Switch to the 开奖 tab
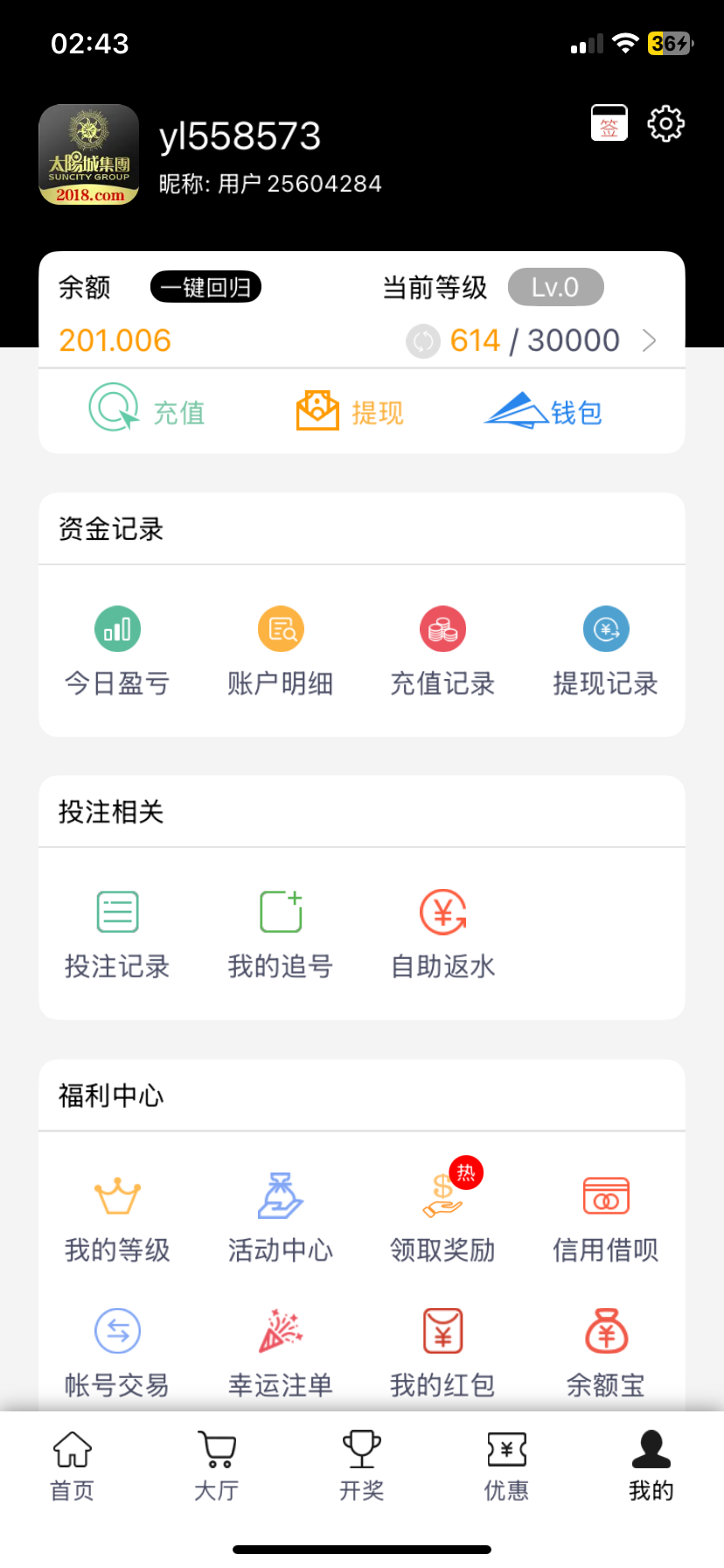 point(362,1465)
